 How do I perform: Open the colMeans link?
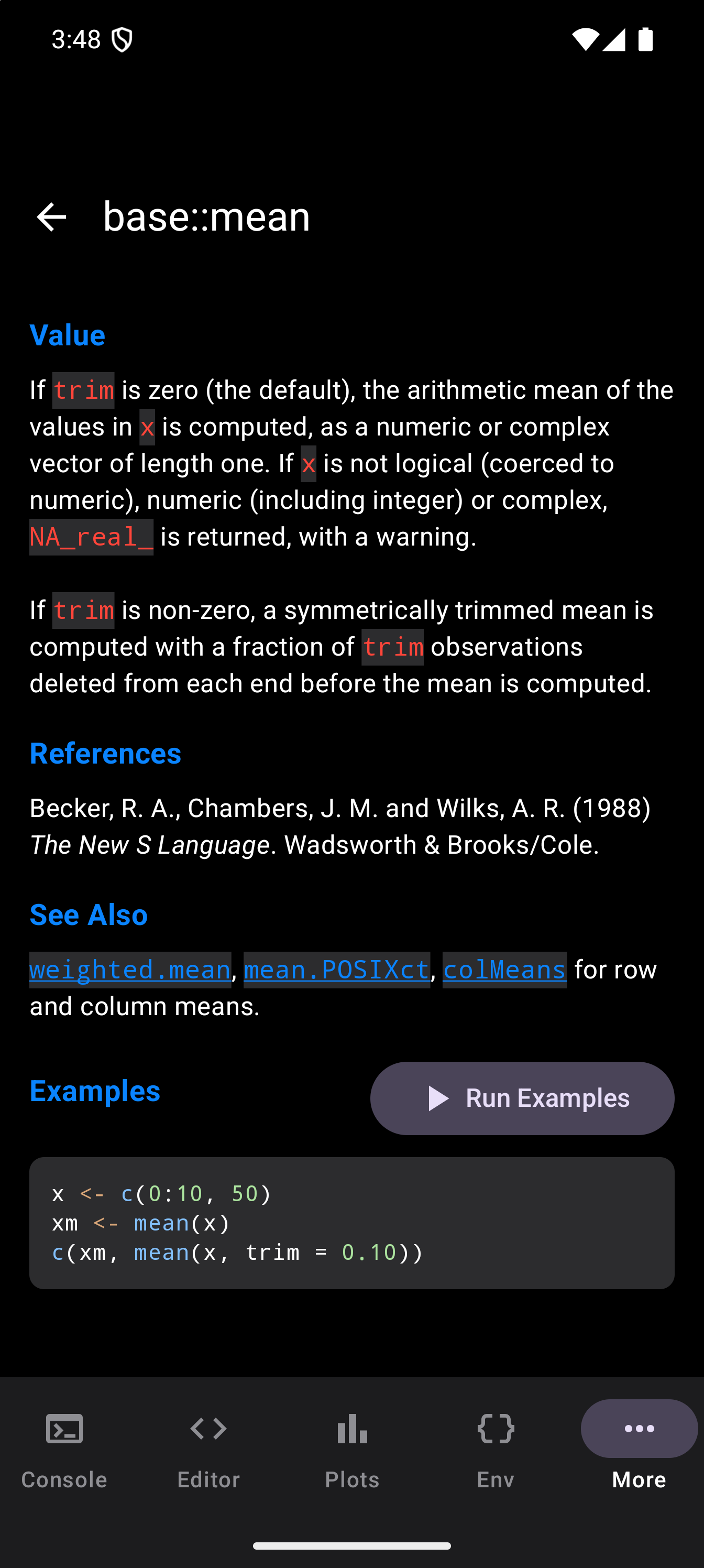pos(504,969)
